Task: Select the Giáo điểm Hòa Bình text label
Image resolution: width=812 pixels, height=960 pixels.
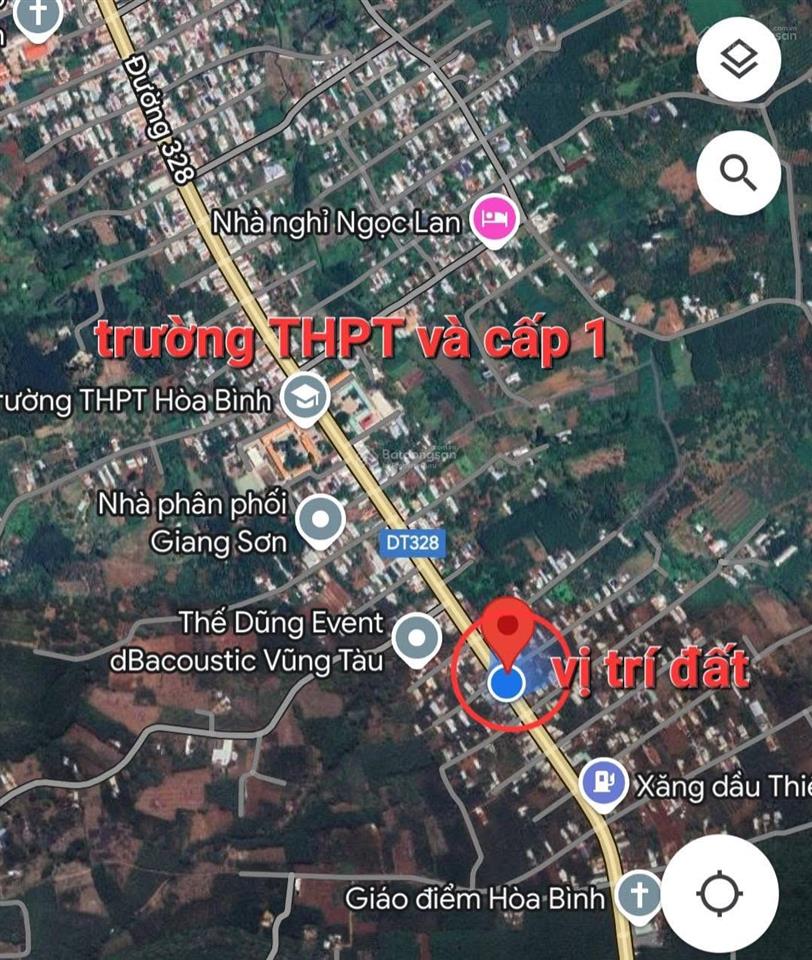Action: tap(480, 898)
